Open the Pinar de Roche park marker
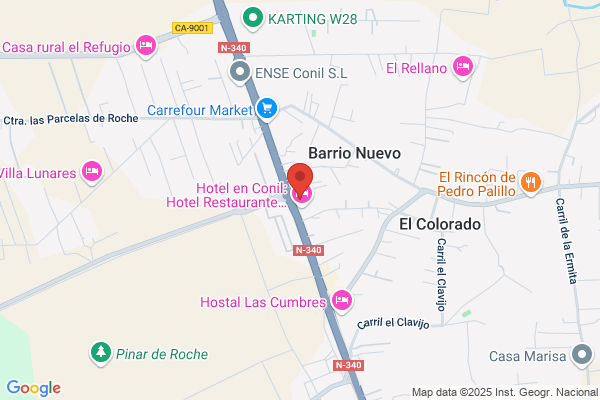This screenshot has width=600, height=400. tap(101, 354)
